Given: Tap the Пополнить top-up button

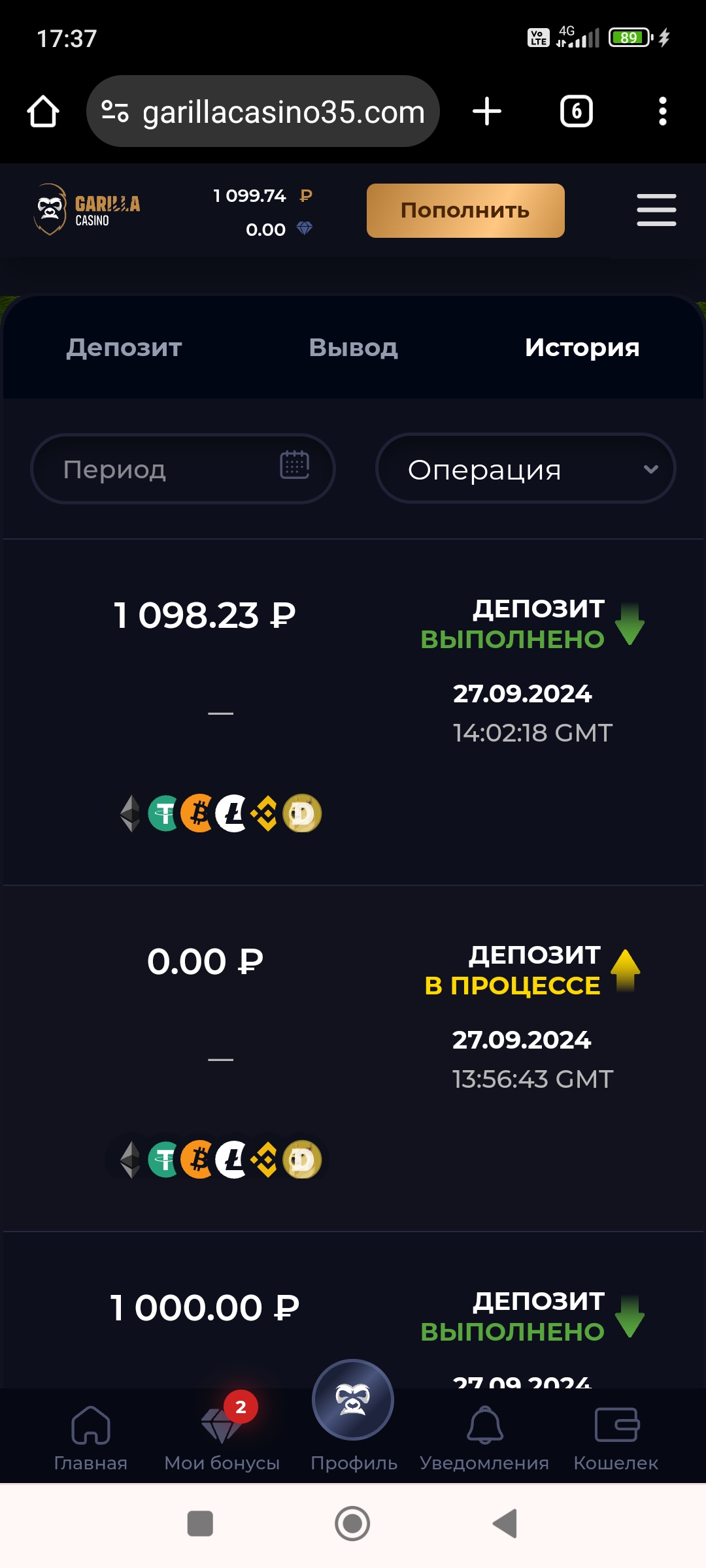Looking at the screenshot, I should [x=465, y=210].
